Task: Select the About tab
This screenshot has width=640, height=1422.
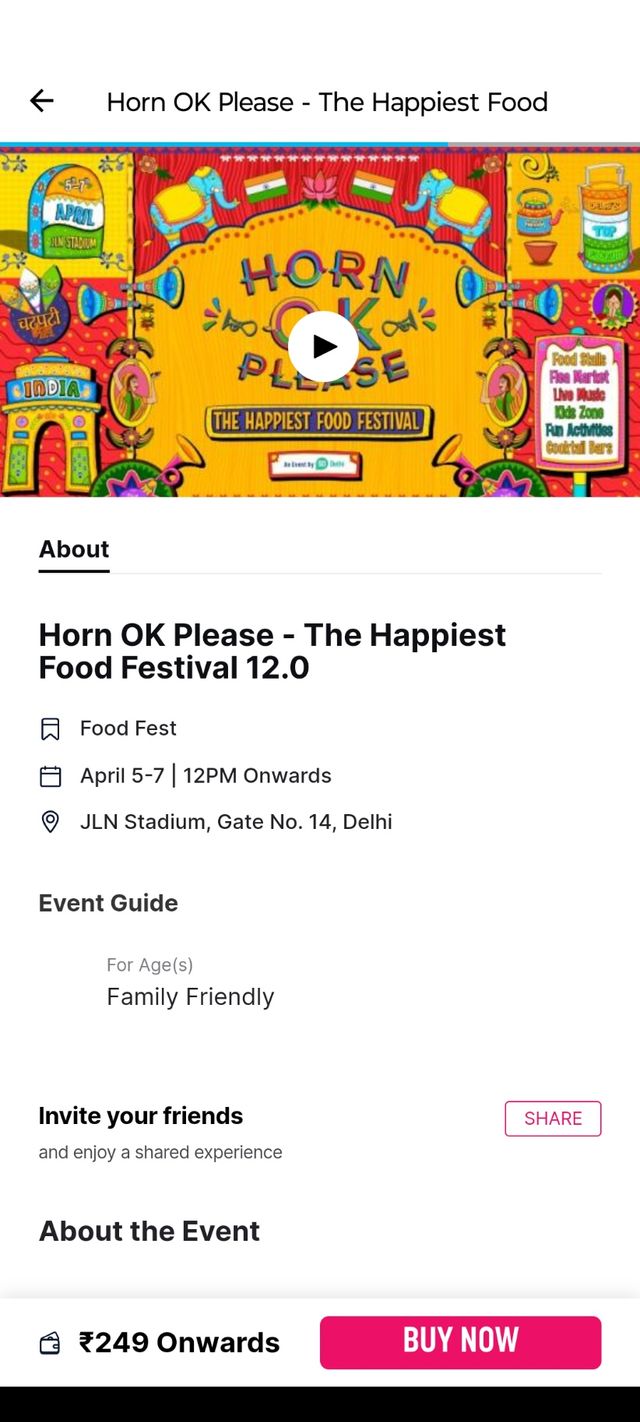Action: click(74, 549)
